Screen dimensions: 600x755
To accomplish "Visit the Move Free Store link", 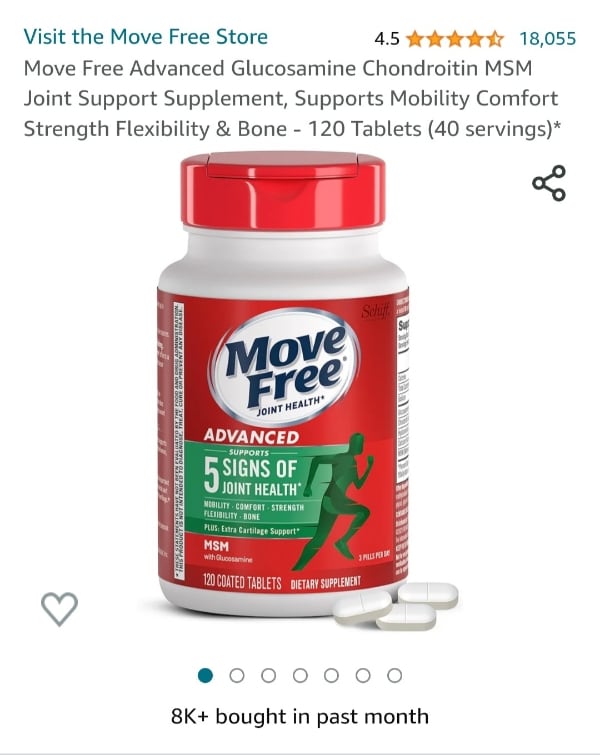I will (146, 37).
